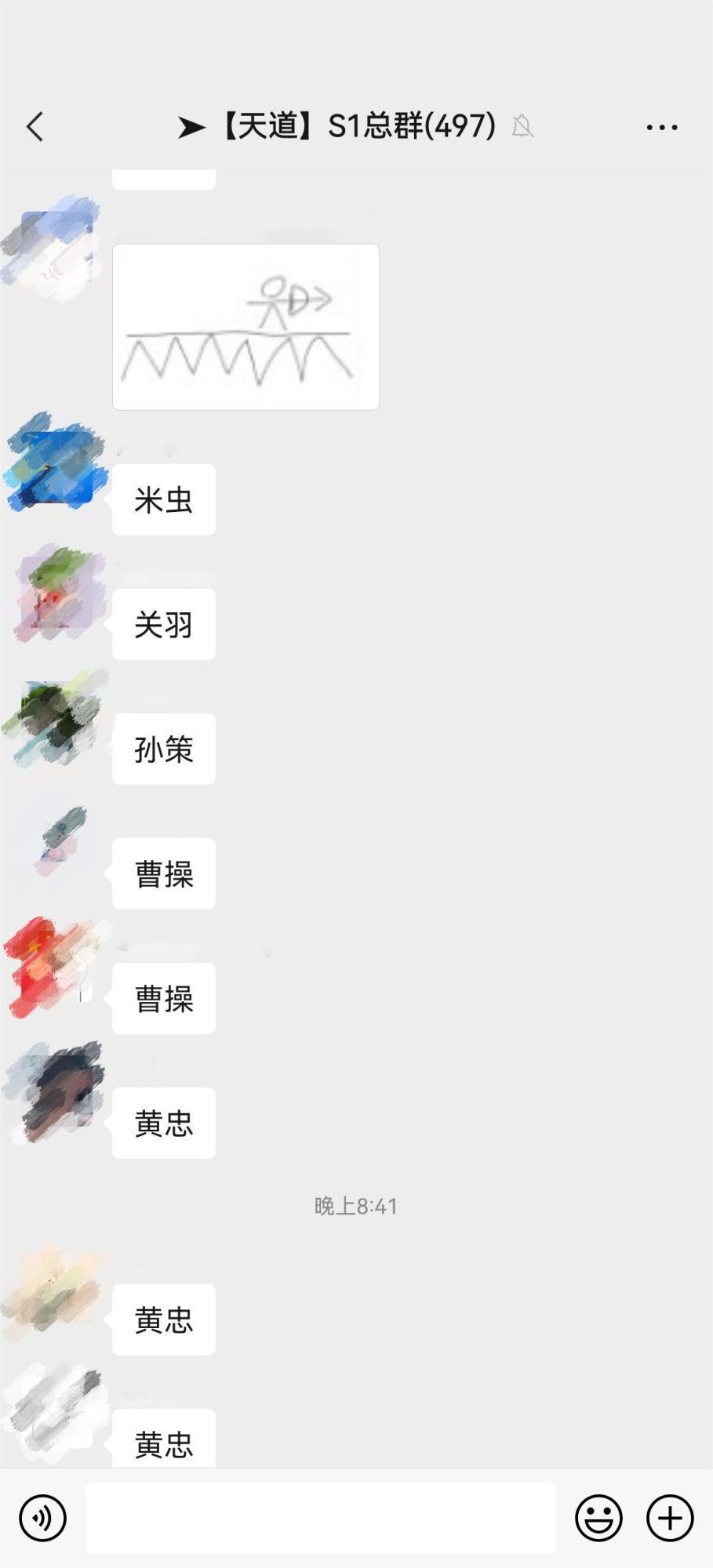Tap the group title 【天道】S1总群(497)

(x=353, y=125)
